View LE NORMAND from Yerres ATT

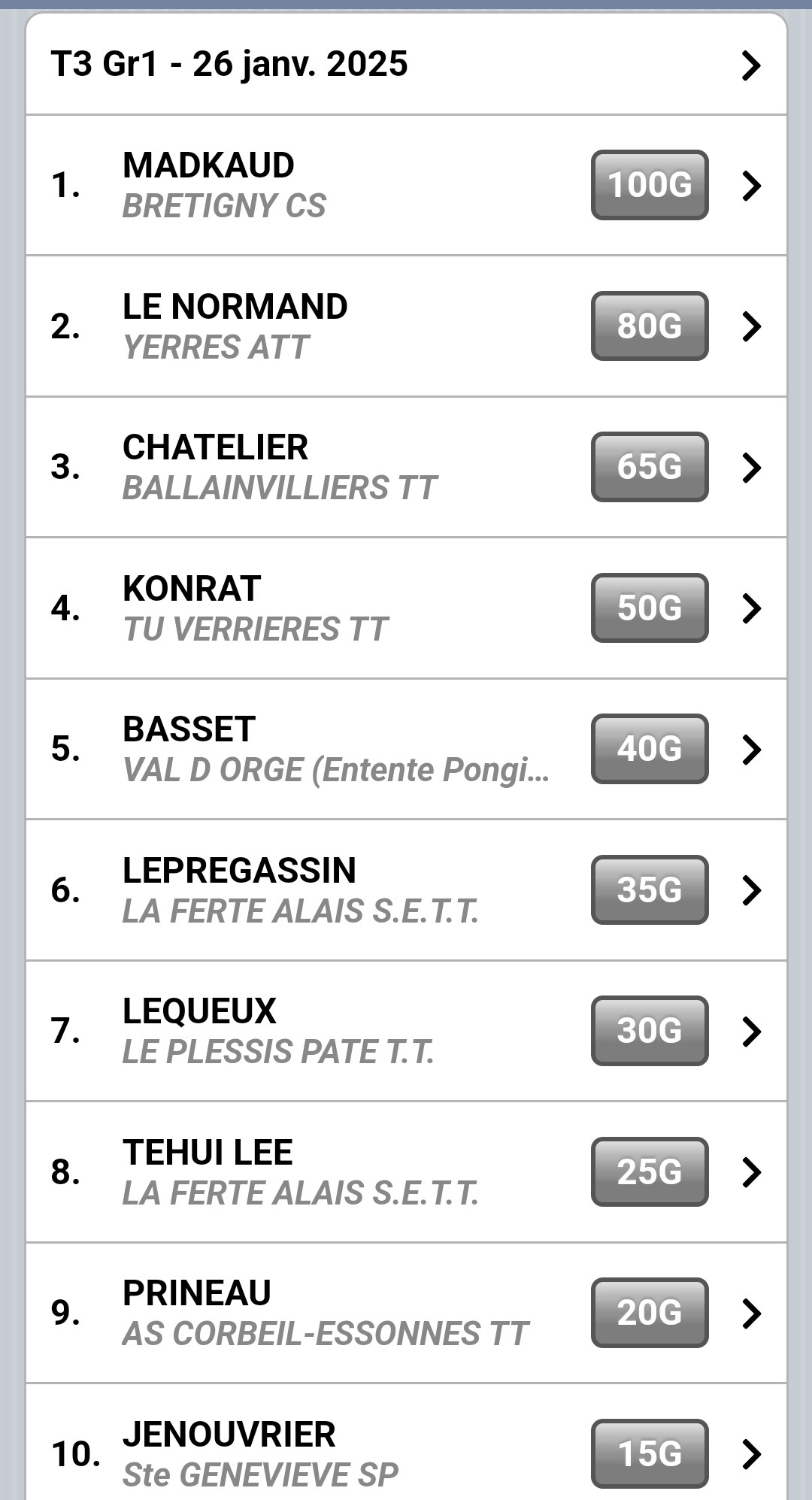tap(406, 326)
